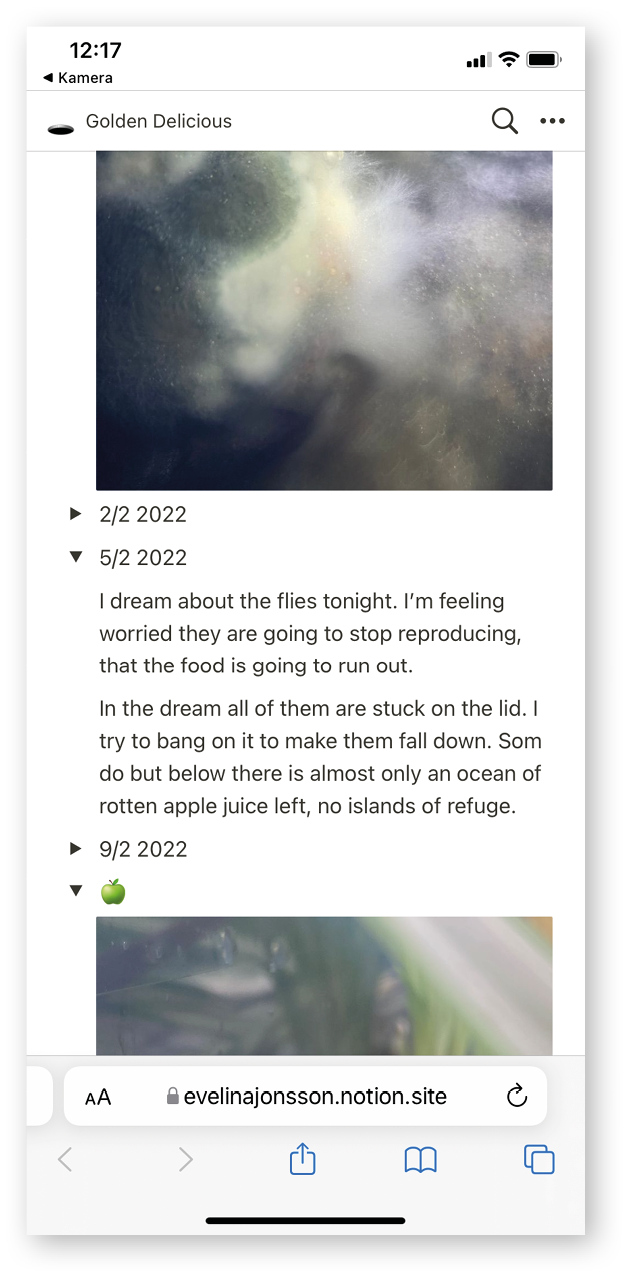Image resolution: width=628 pixels, height=1278 pixels.
Task: Collapse the green apple toggle
Action: (x=76, y=891)
